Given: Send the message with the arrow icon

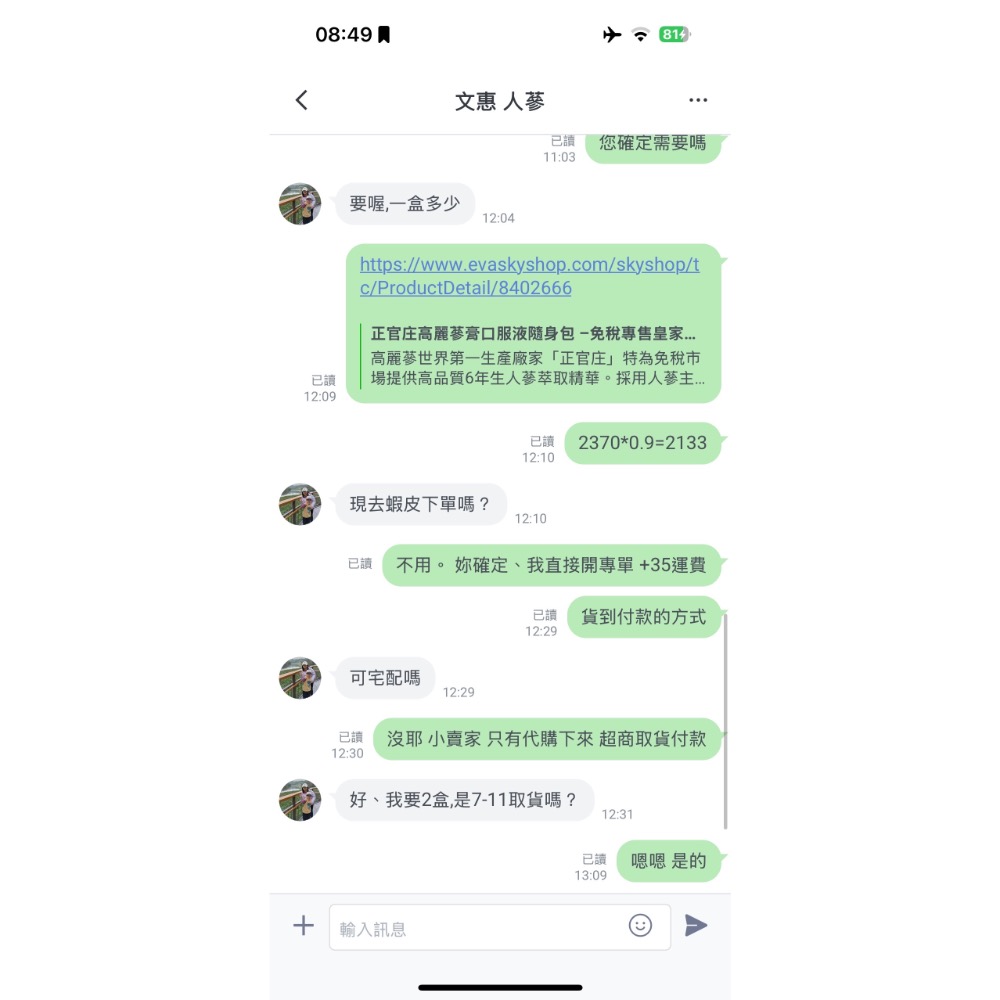Looking at the screenshot, I should (x=695, y=925).
